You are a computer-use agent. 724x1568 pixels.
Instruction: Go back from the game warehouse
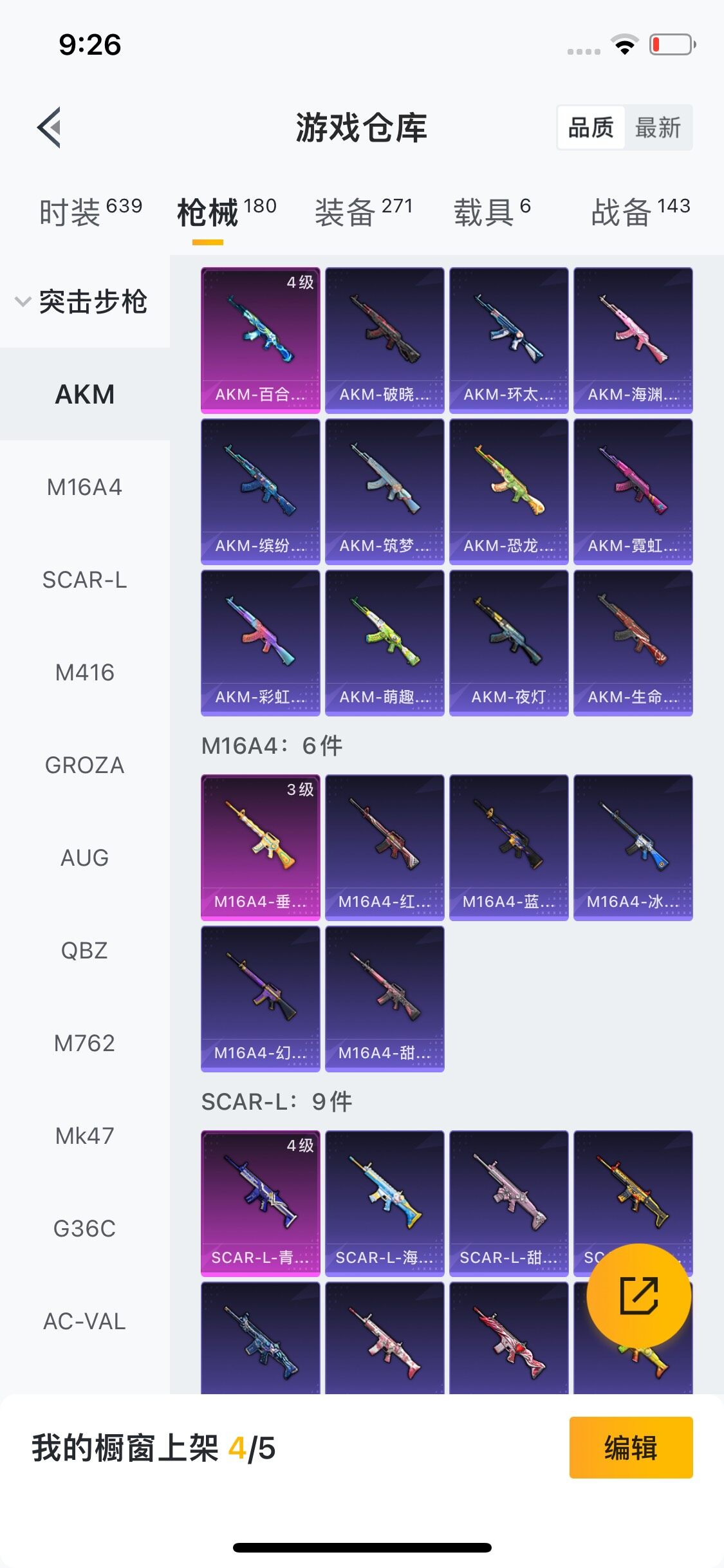tap(50, 127)
